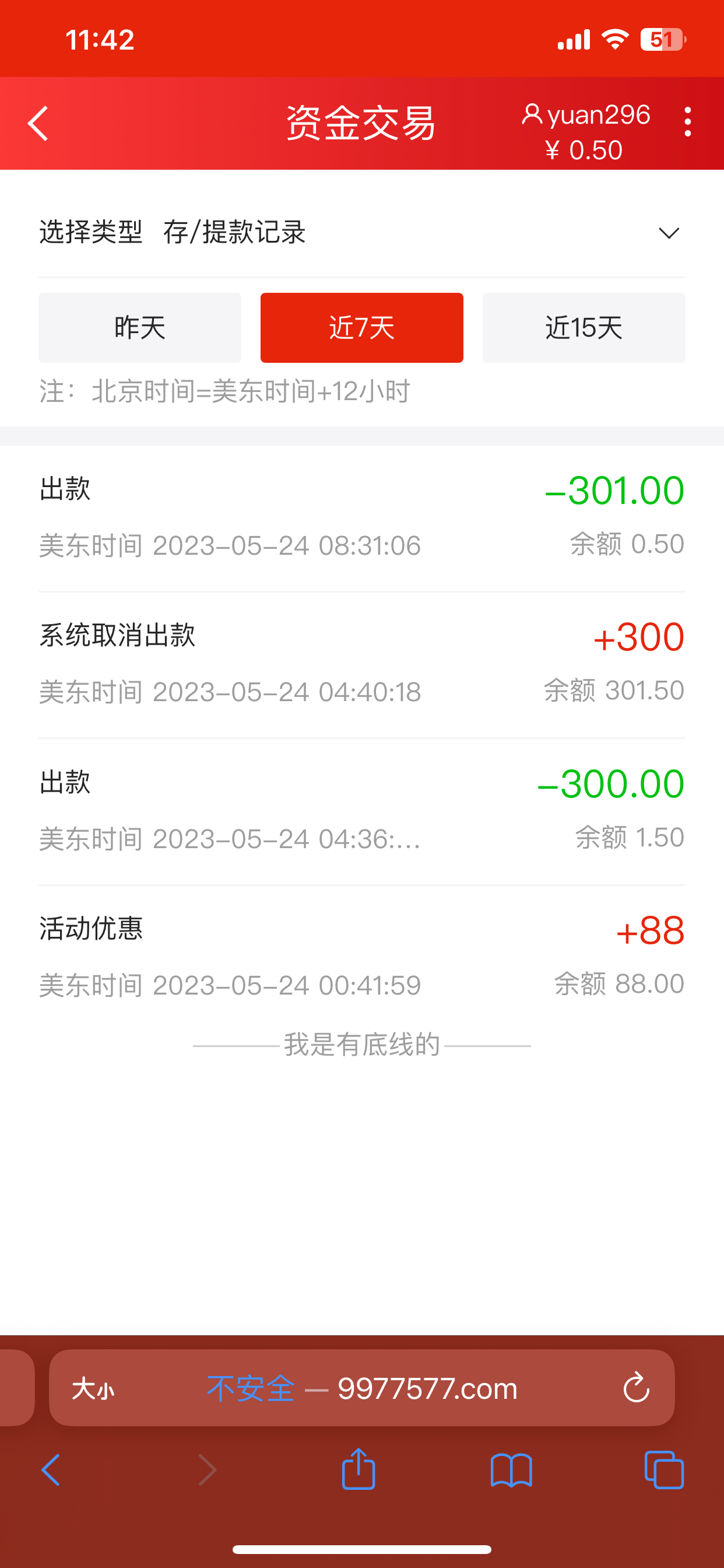The width and height of the screenshot is (724, 1568).
Task: Open the yuan296 account info
Action: click(586, 116)
